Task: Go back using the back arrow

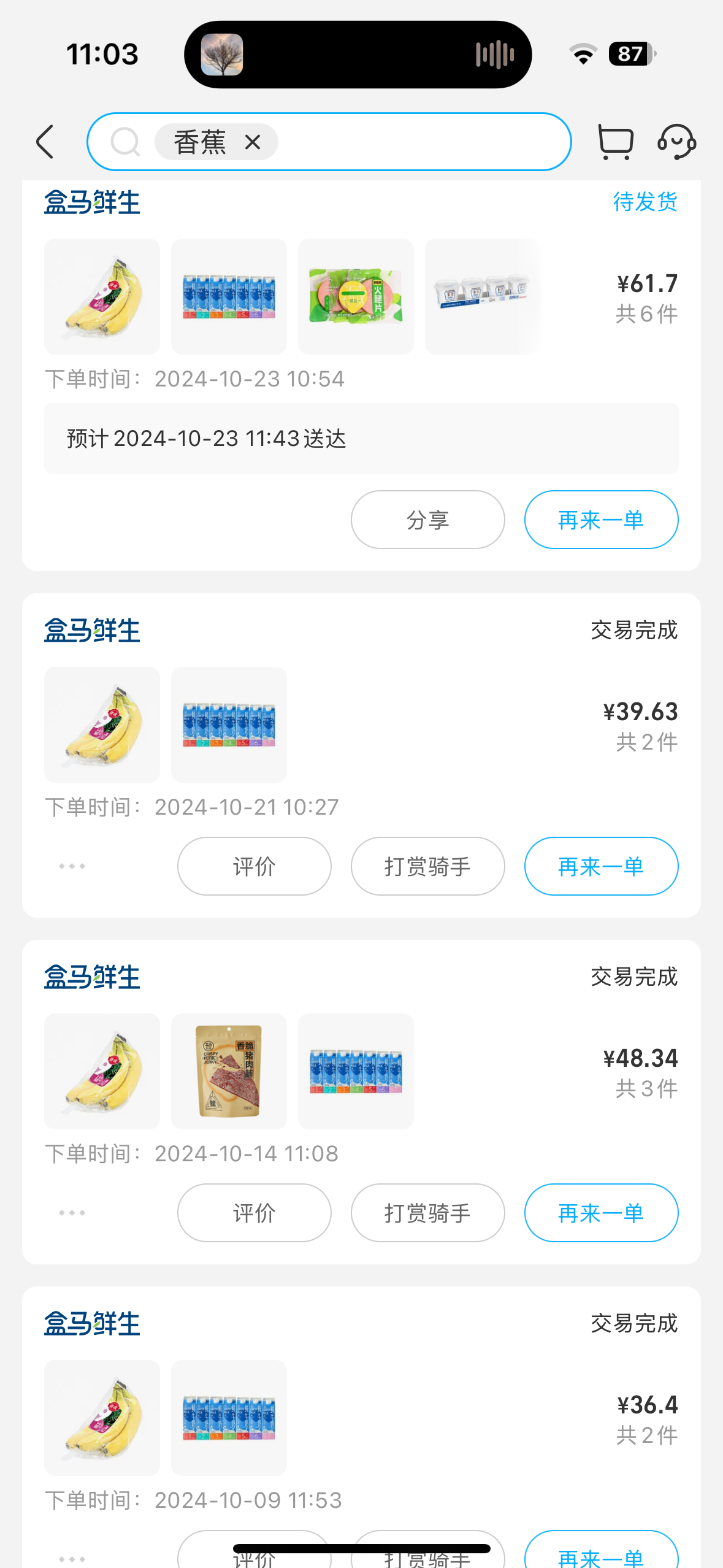Action: 45,142
